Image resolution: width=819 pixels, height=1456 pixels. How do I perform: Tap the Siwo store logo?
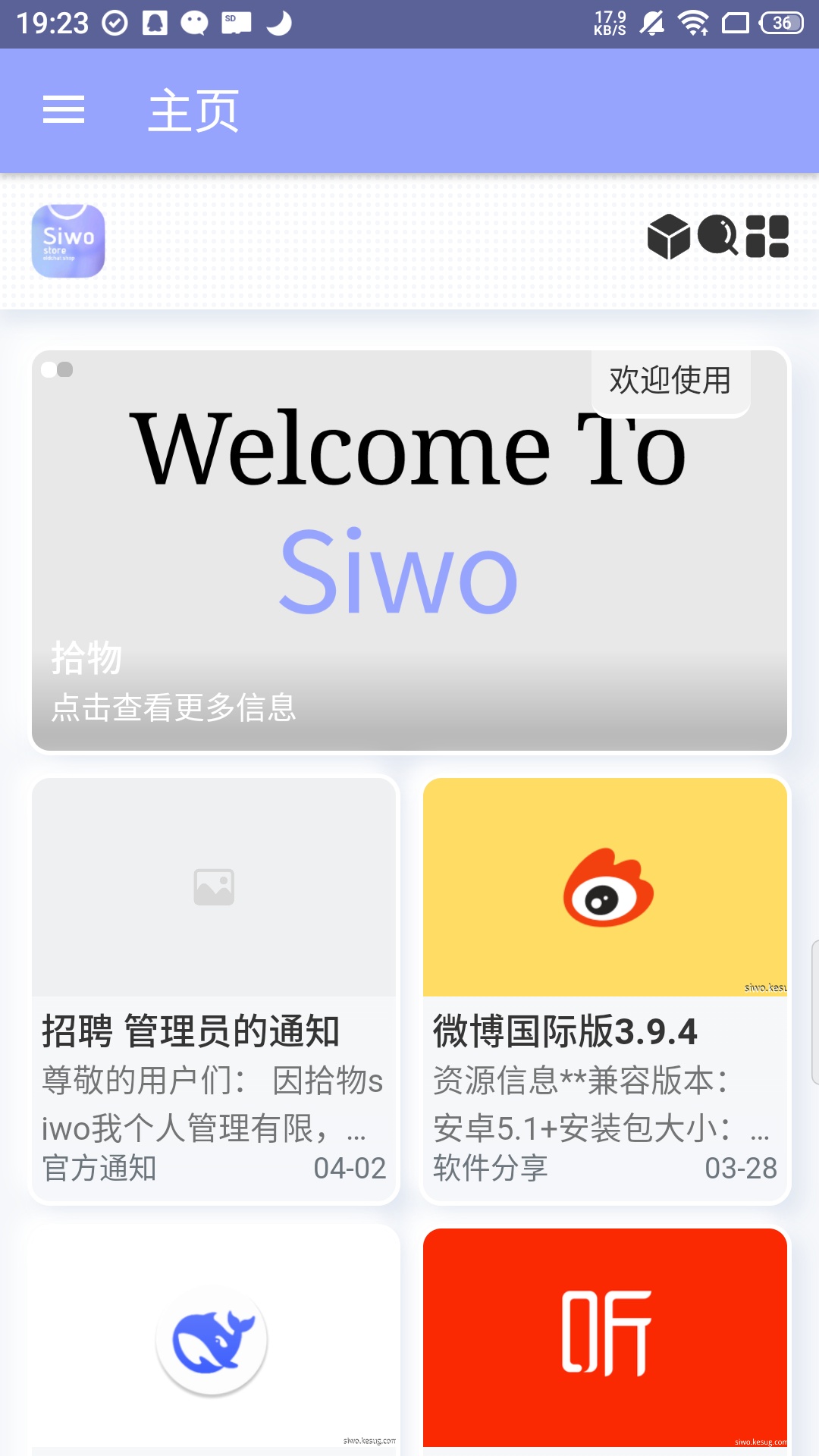pyautogui.click(x=68, y=241)
